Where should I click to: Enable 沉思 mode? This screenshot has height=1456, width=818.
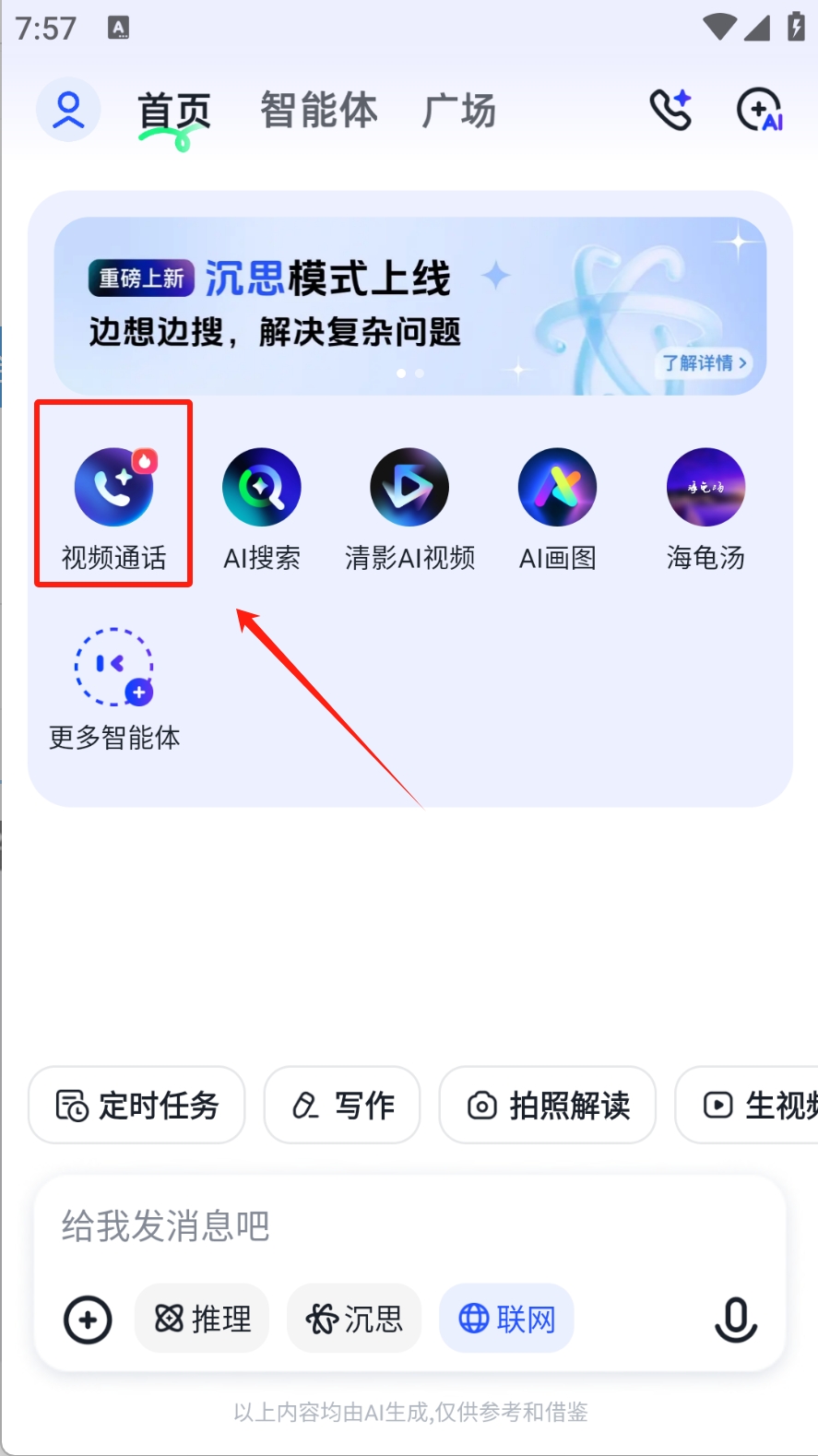point(354,1320)
